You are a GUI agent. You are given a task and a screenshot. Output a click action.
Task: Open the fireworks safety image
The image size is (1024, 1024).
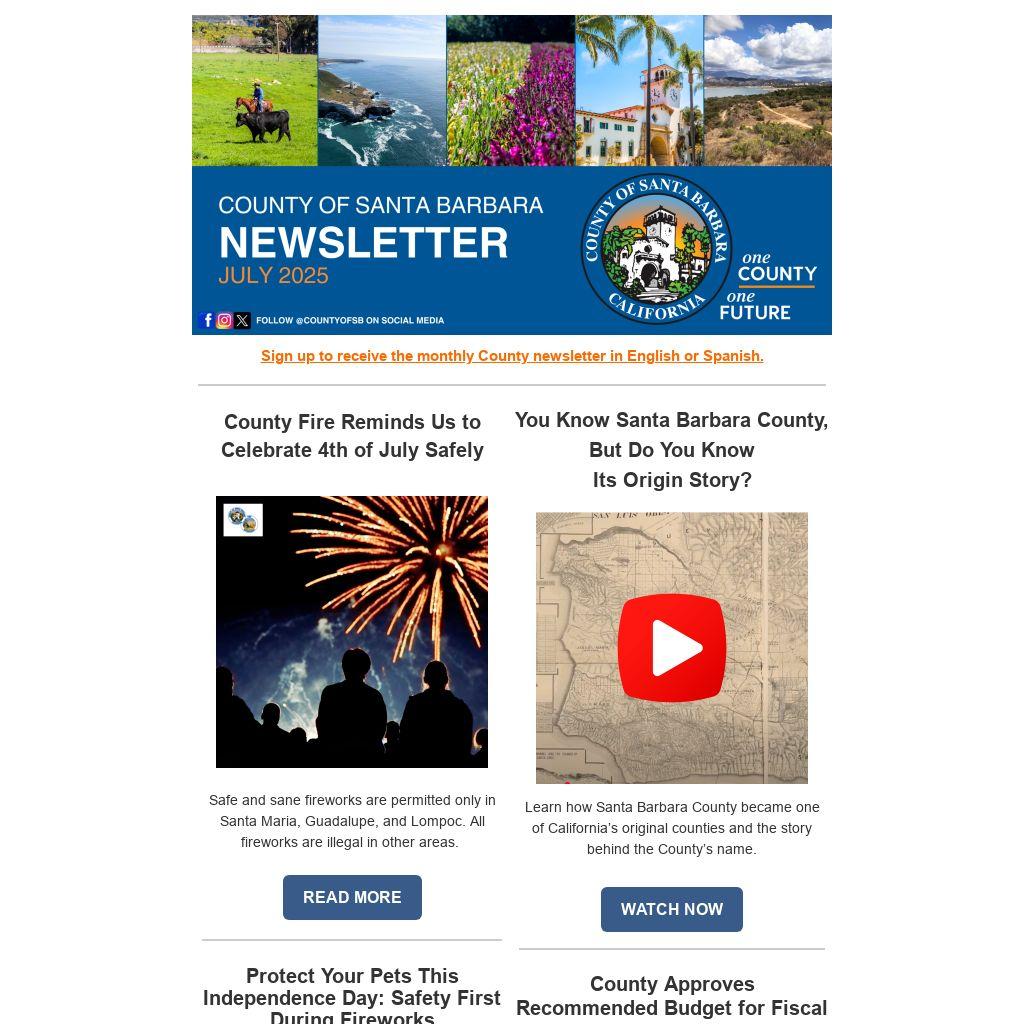pyautogui.click(x=352, y=632)
